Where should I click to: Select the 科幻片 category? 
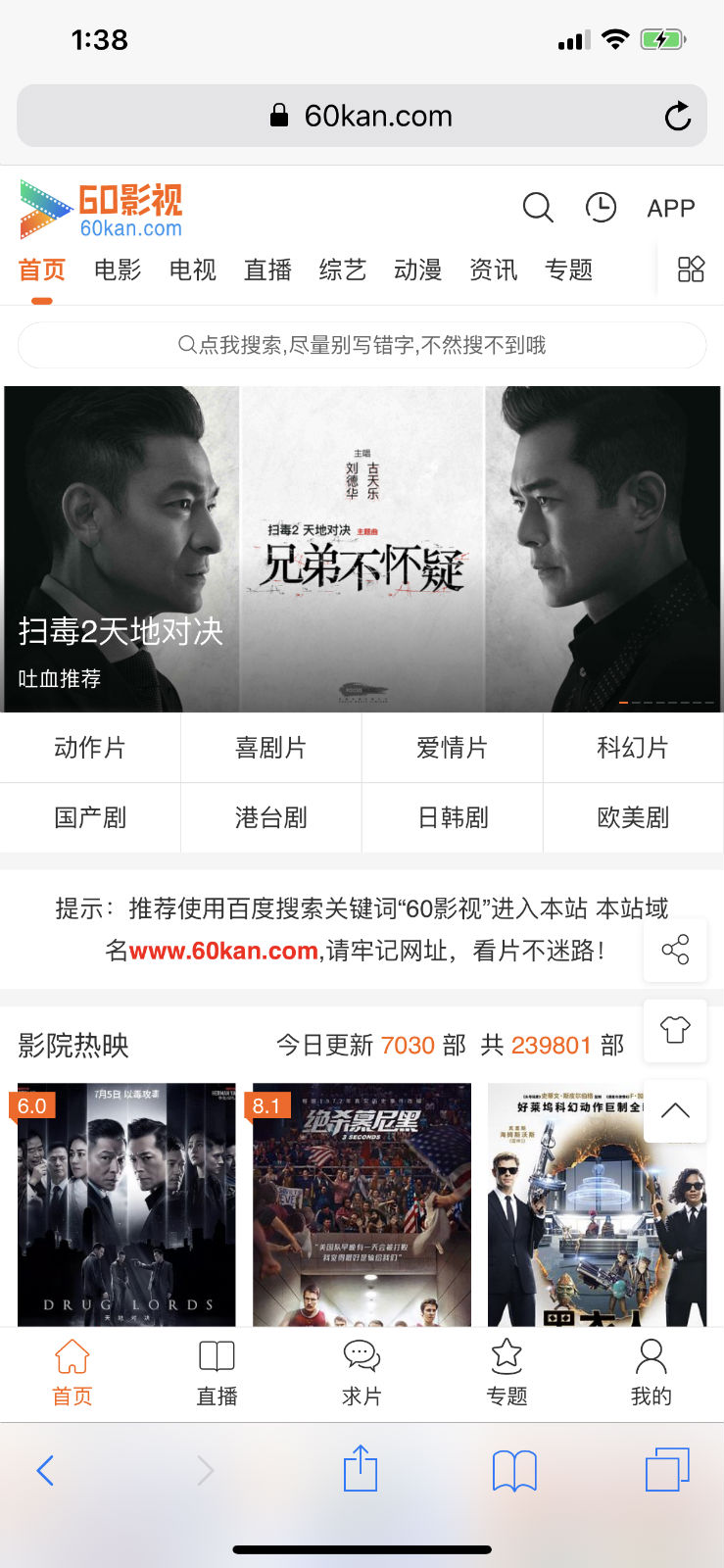(633, 748)
